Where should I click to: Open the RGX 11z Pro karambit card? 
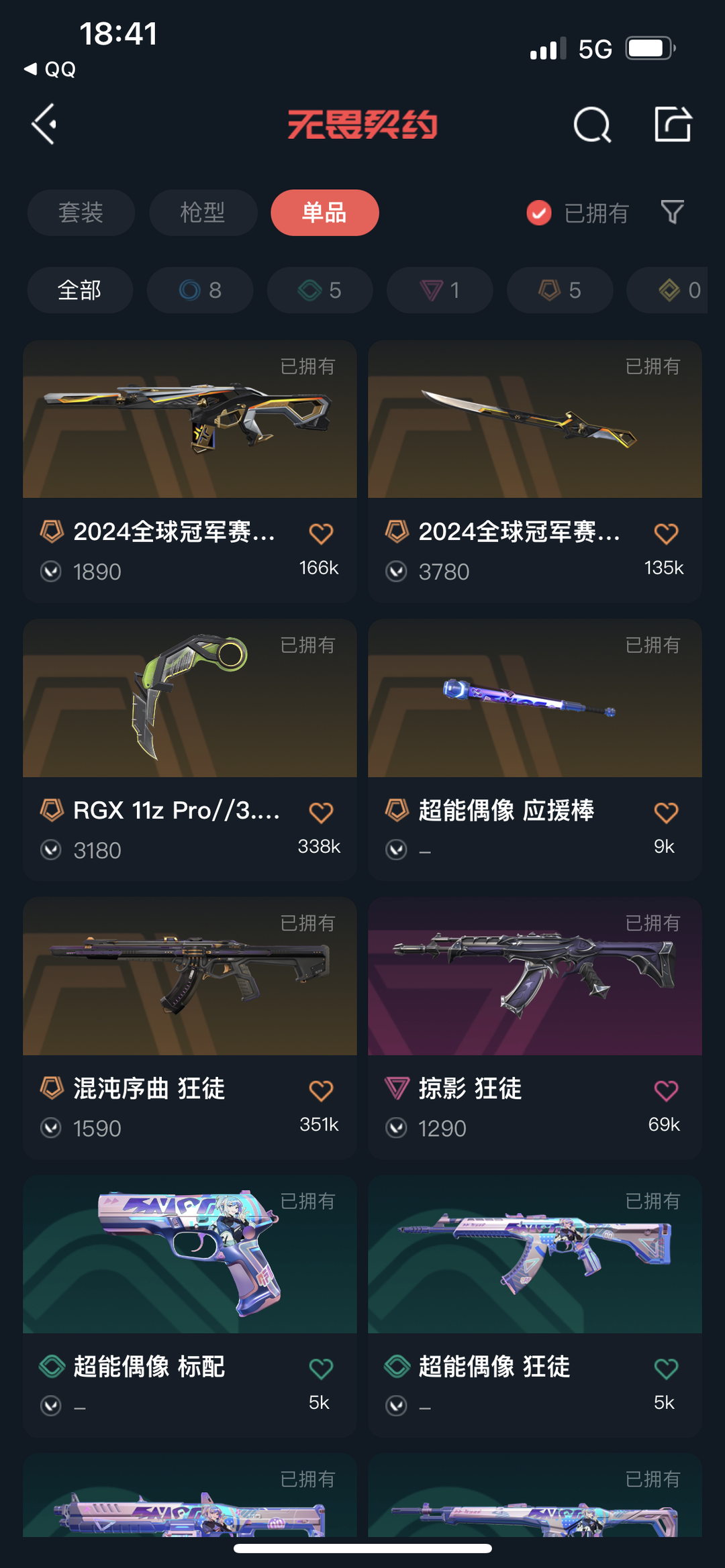point(190,749)
